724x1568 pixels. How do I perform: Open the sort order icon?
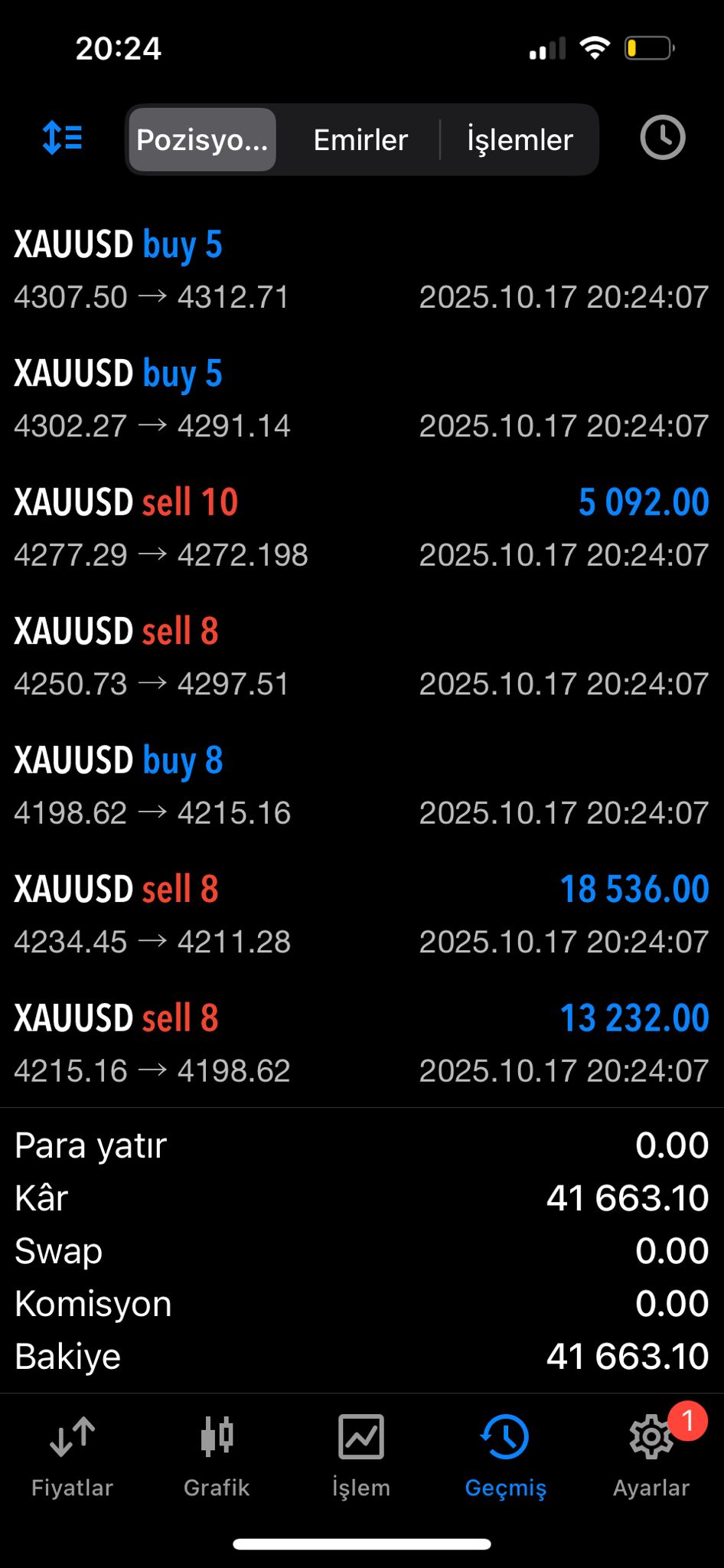(x=61, y=138)
